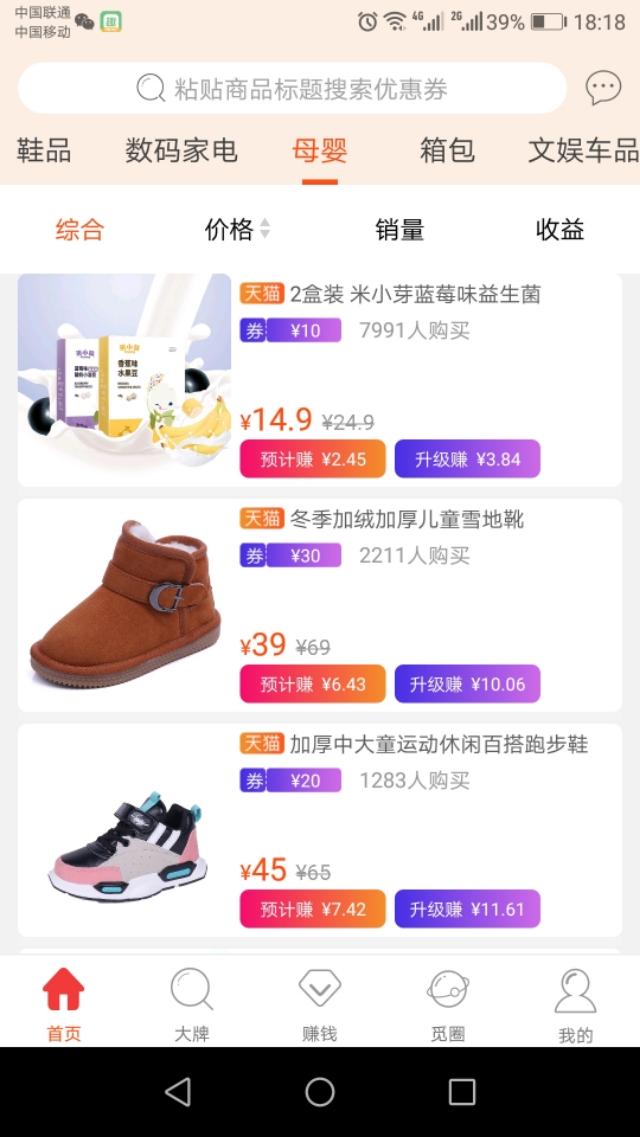Tap 预计赚 ¥6.43 on the snow boots
The image size is (640, 1137).
(312, 684)
